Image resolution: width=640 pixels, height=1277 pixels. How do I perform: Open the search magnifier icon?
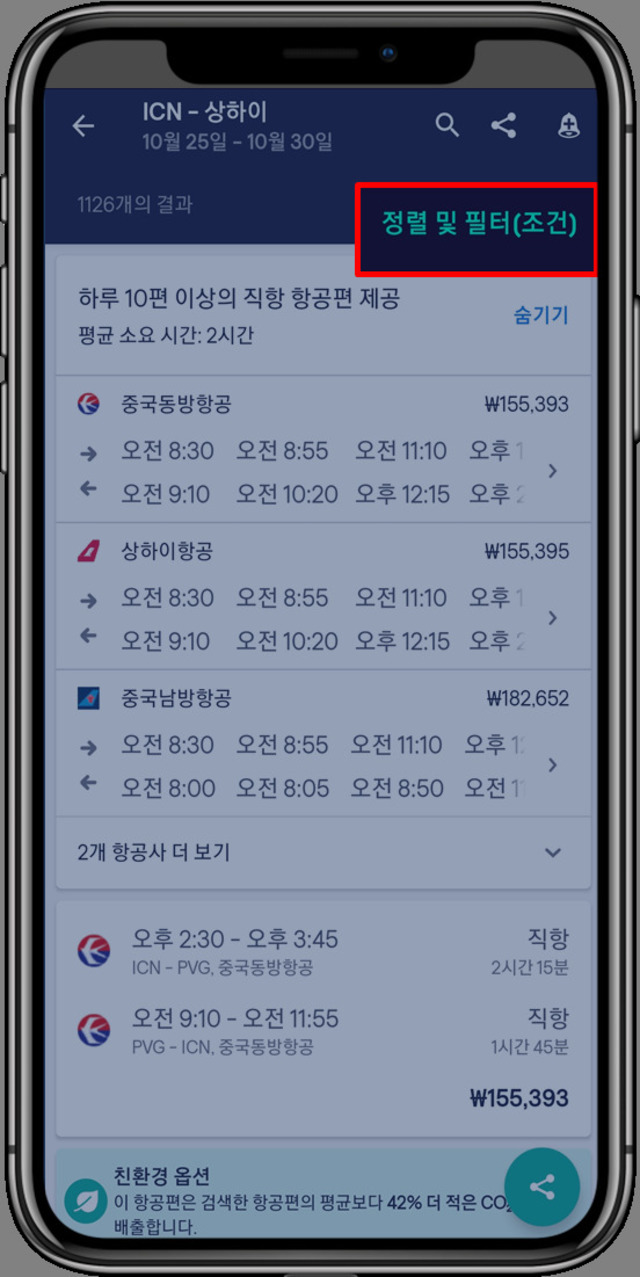[447, 126]
